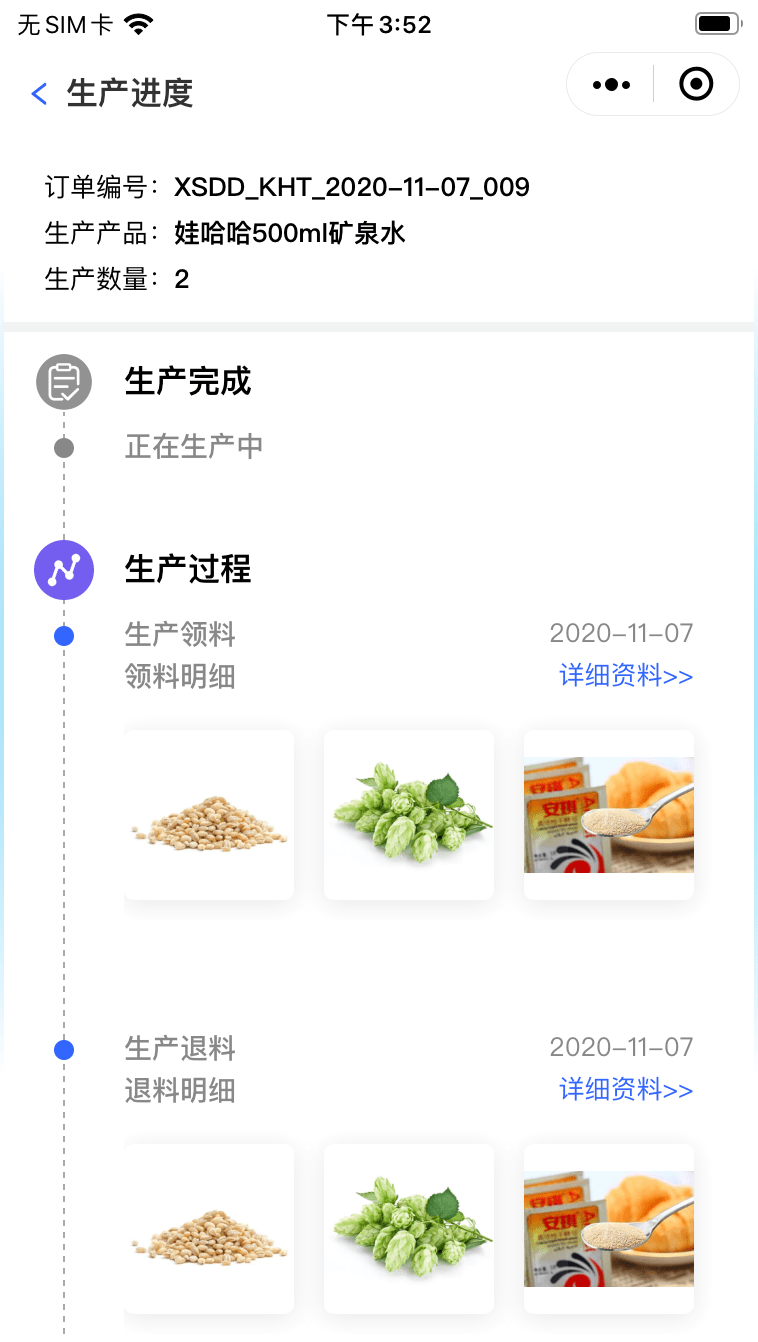View the yeast photo under 退料明细
Screen dimensions: 758x1342
609,1228
